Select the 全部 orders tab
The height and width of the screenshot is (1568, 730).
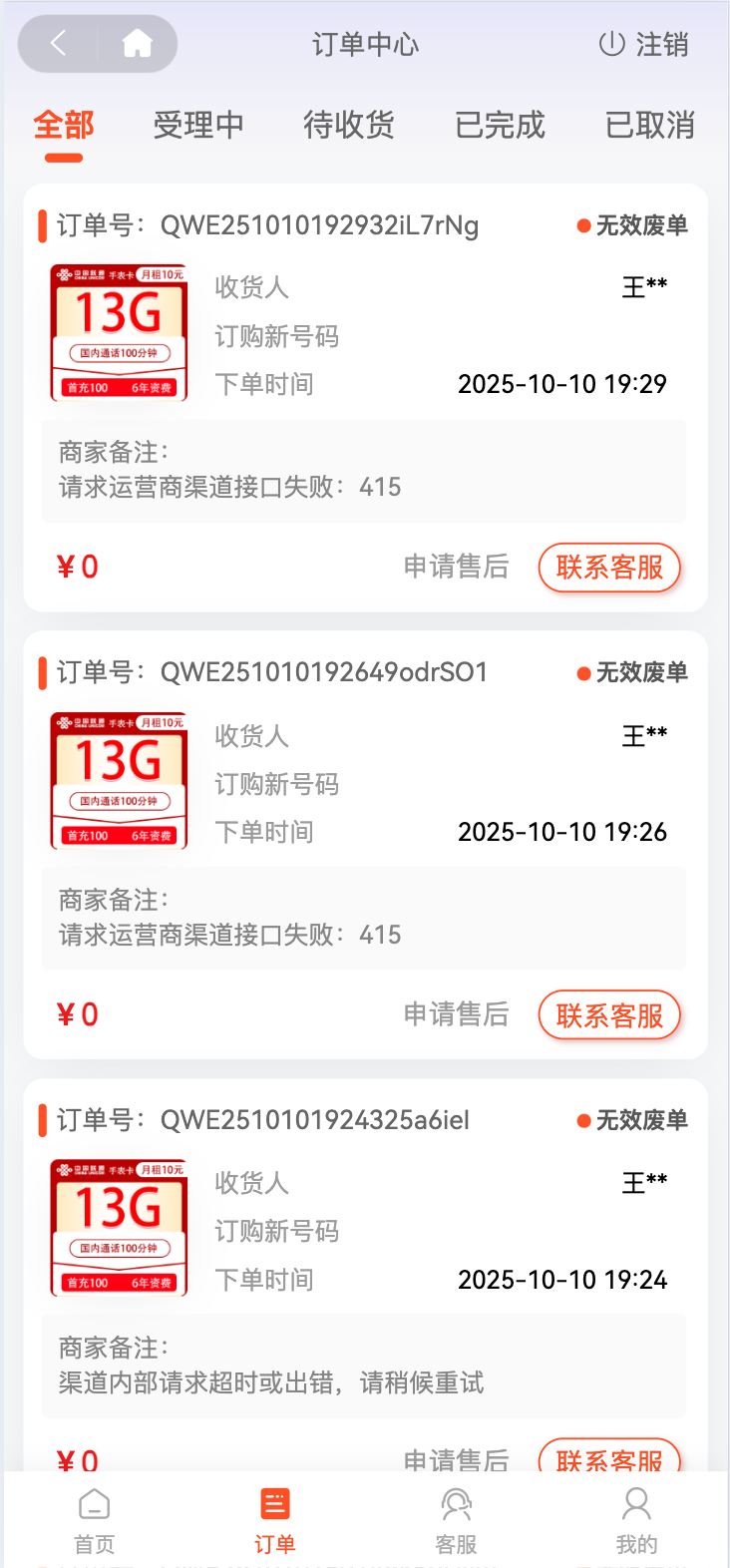pos(64,126)
